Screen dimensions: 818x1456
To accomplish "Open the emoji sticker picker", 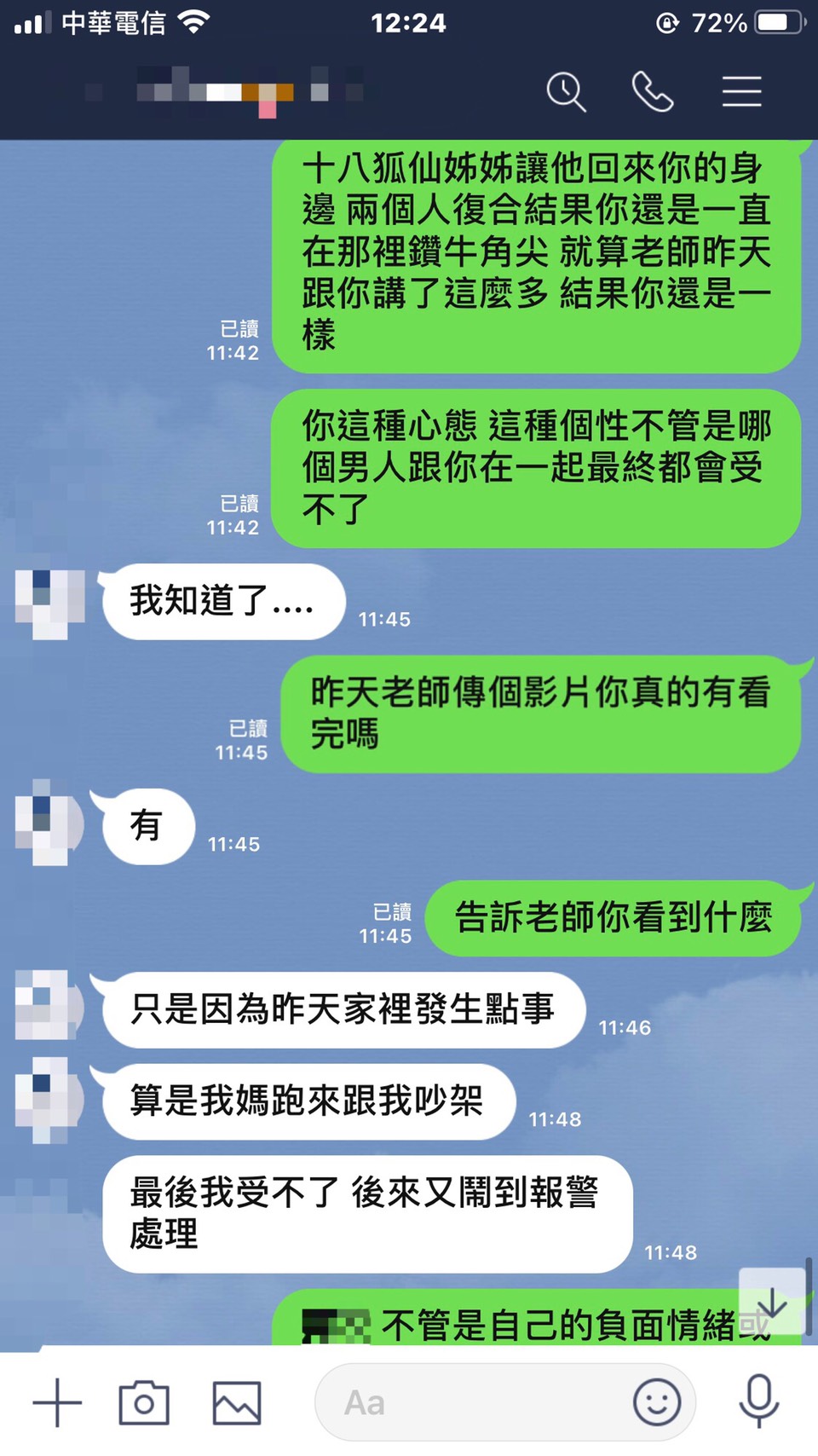I will 656,1402.
